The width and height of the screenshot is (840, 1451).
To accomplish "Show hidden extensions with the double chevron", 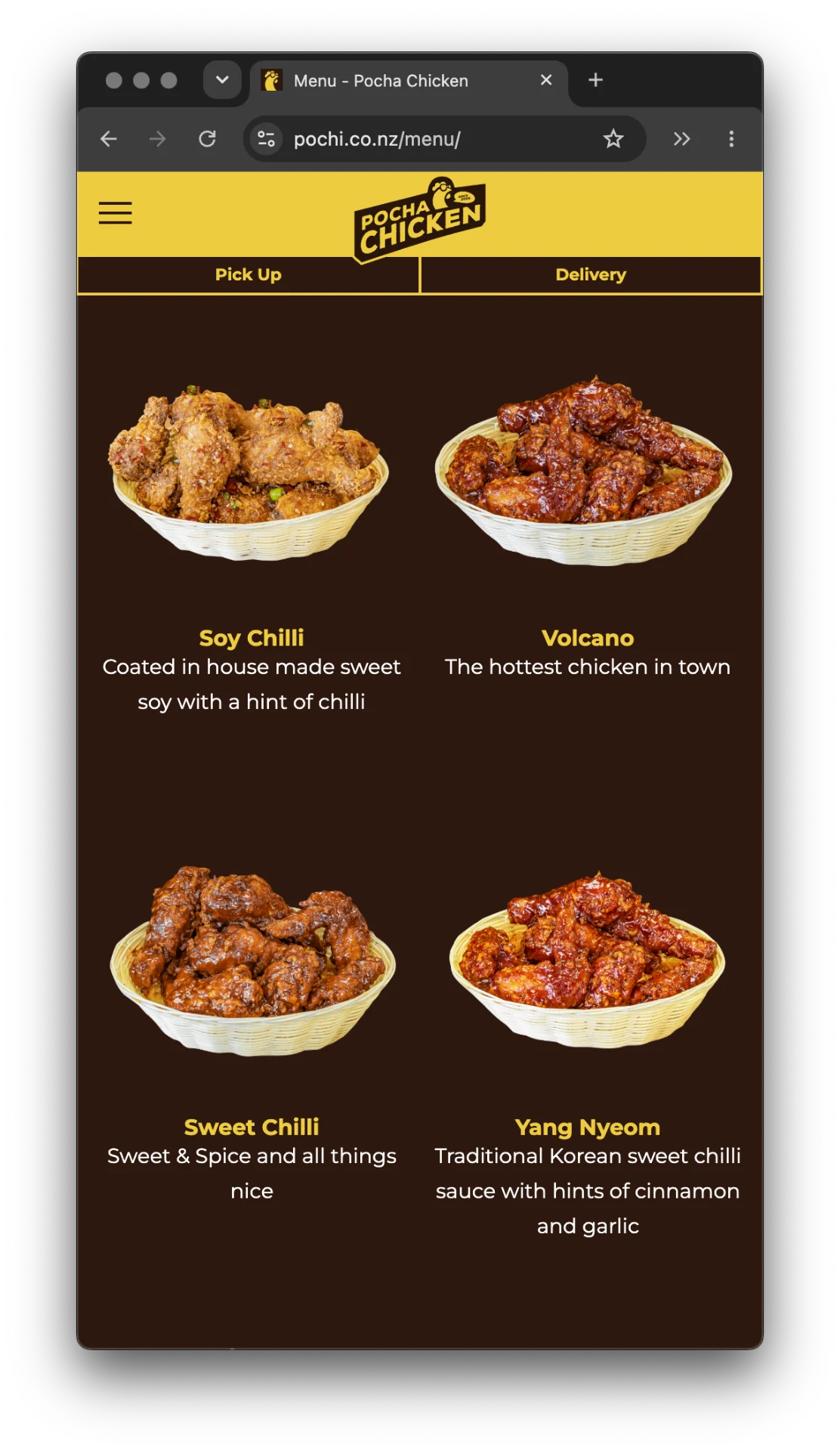I will (681, 139).
